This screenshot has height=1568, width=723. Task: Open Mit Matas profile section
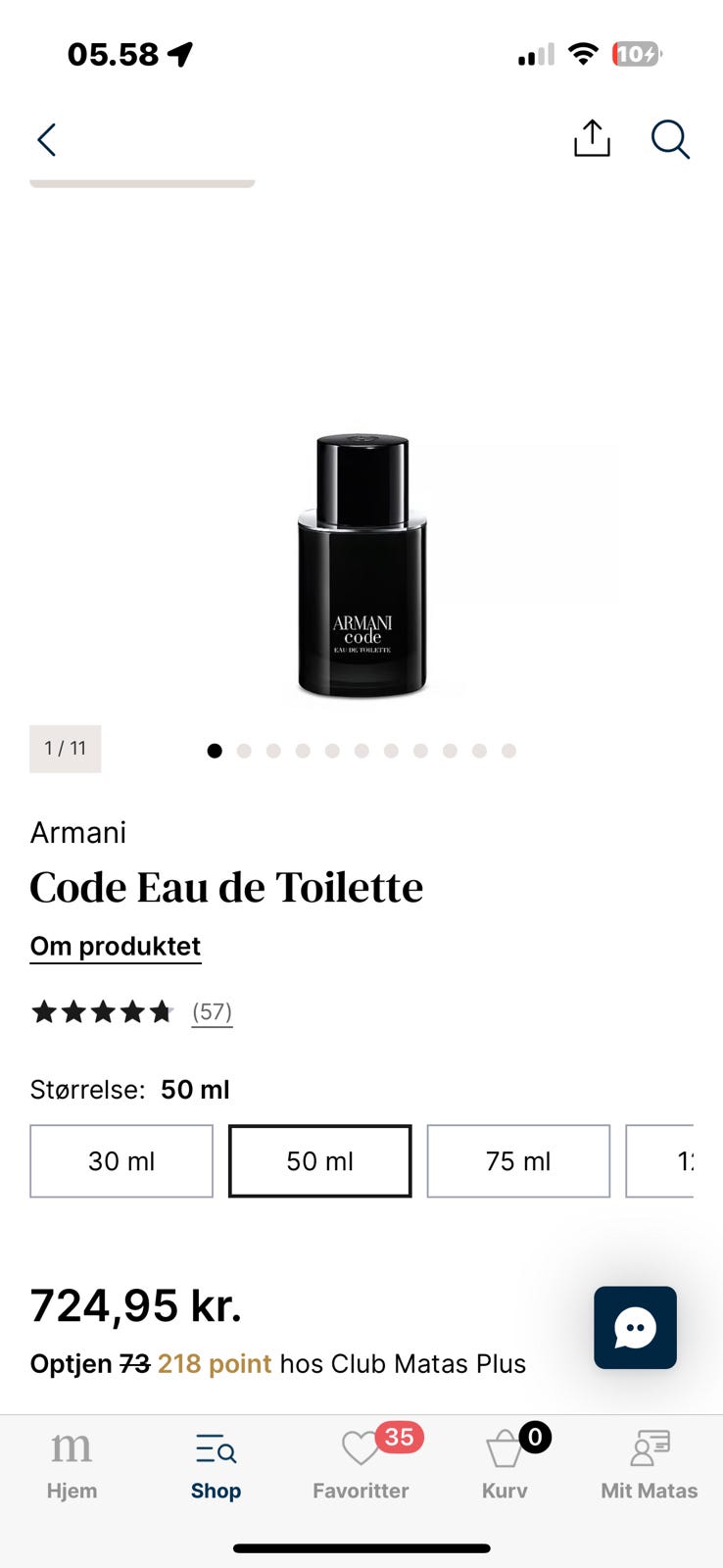[648, 1465]
